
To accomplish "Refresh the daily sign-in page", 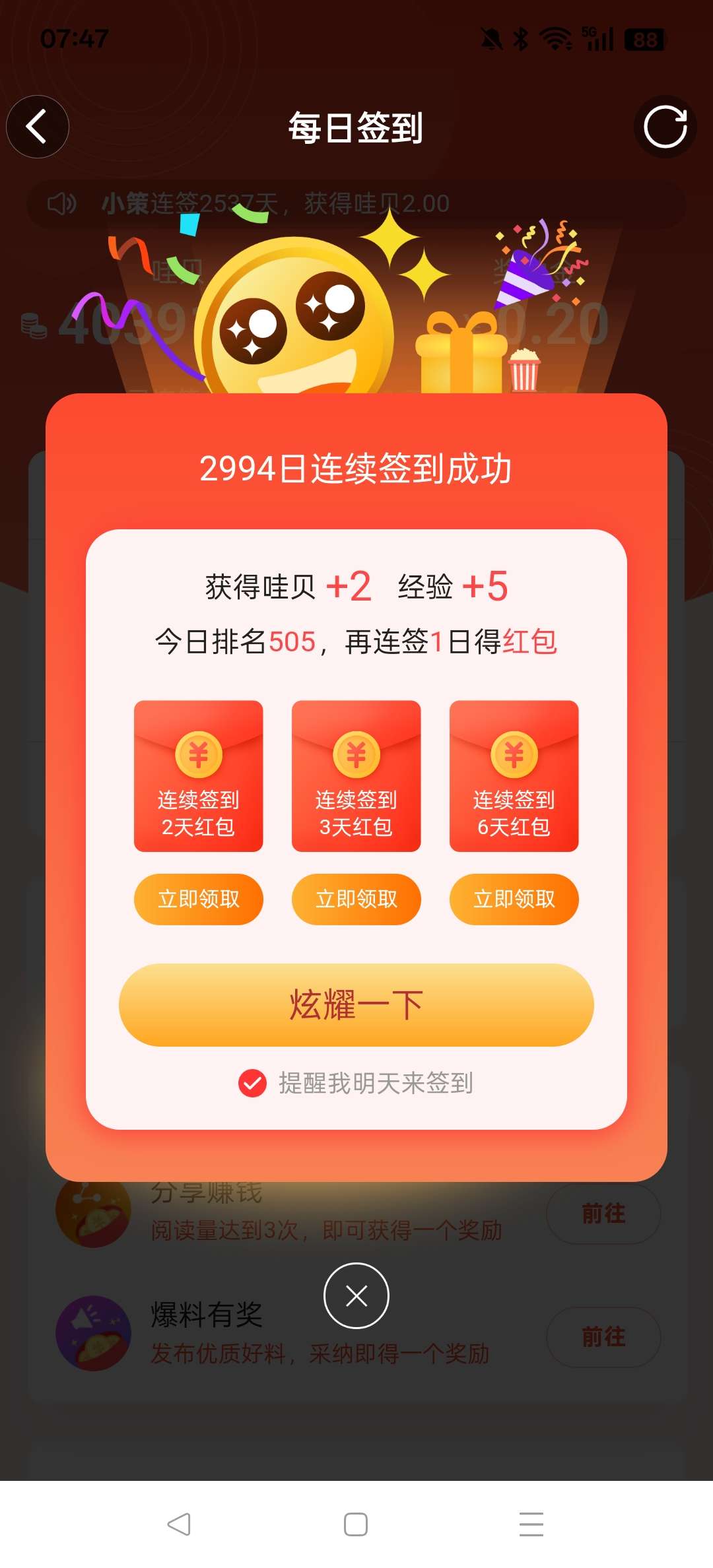I will click(x=665, y=127).
